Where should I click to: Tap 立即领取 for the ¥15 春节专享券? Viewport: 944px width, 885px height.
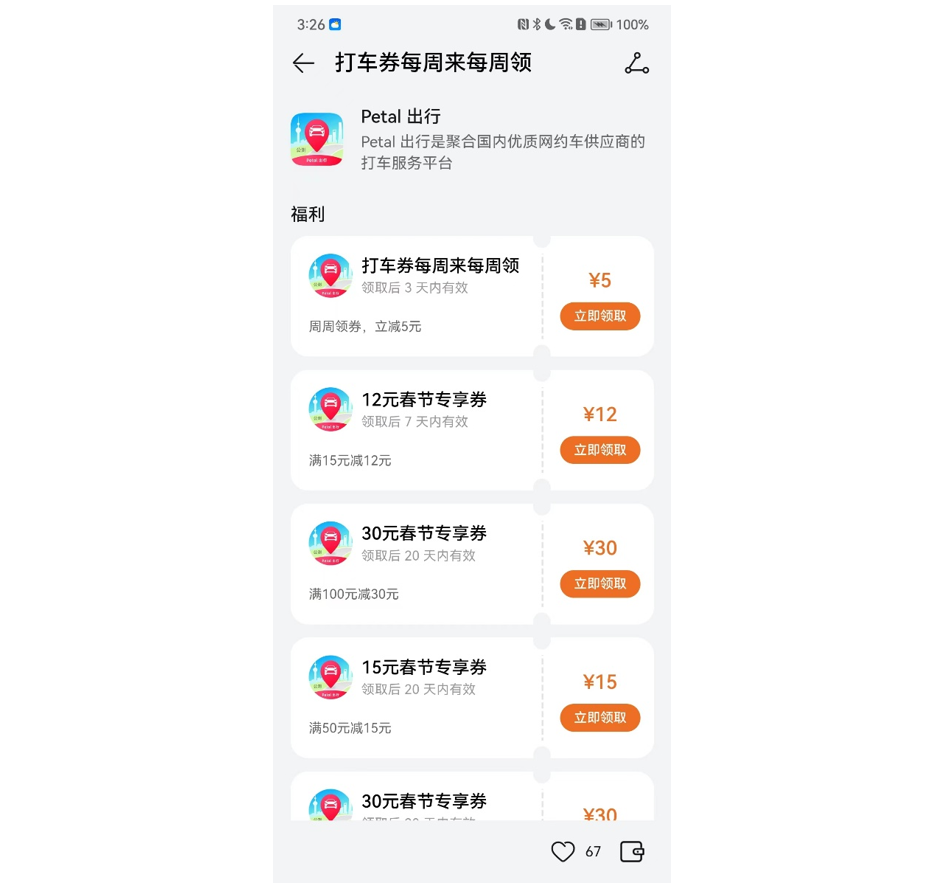(x=600, y=718)
